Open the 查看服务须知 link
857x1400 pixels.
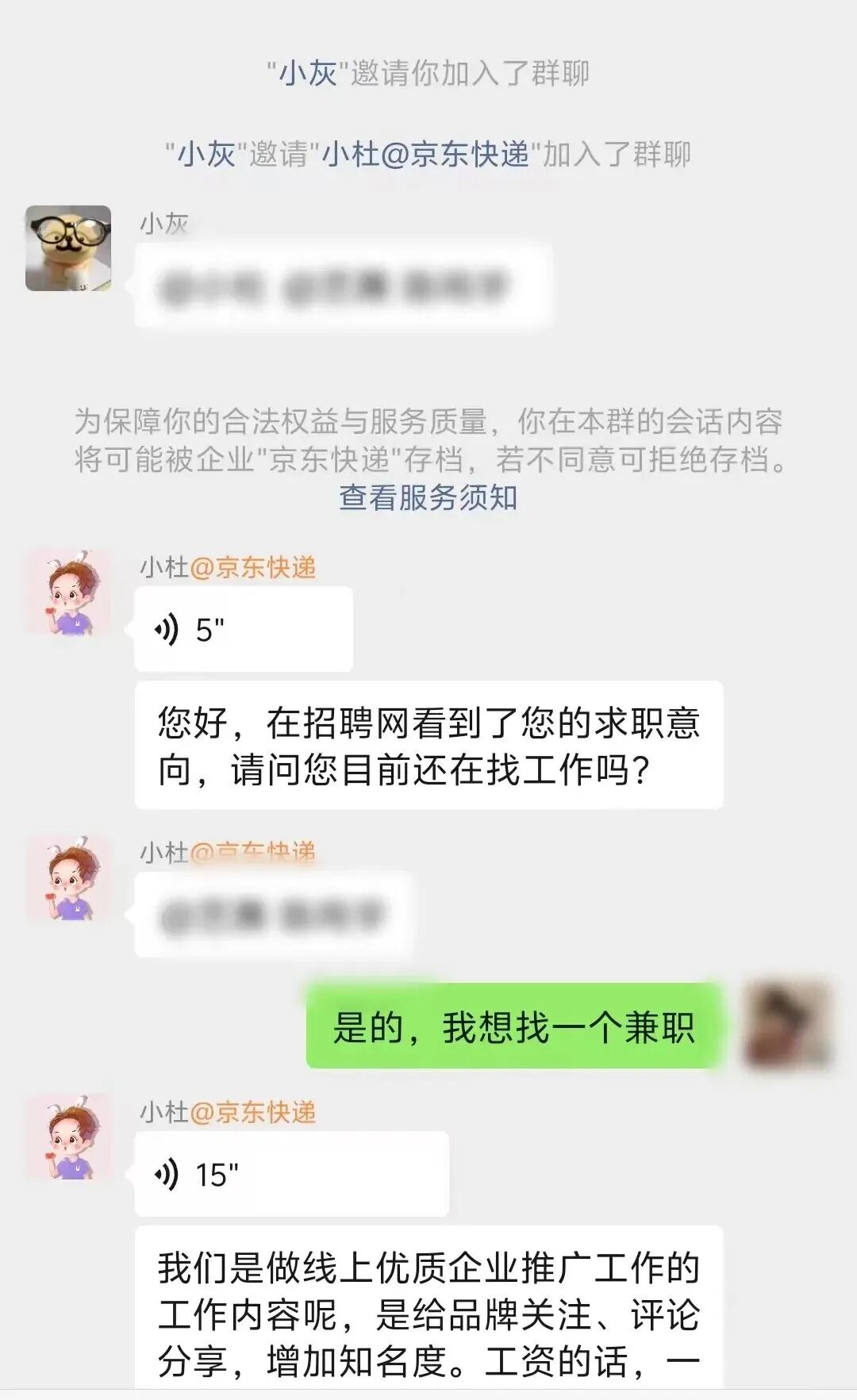tap(428, 498)
